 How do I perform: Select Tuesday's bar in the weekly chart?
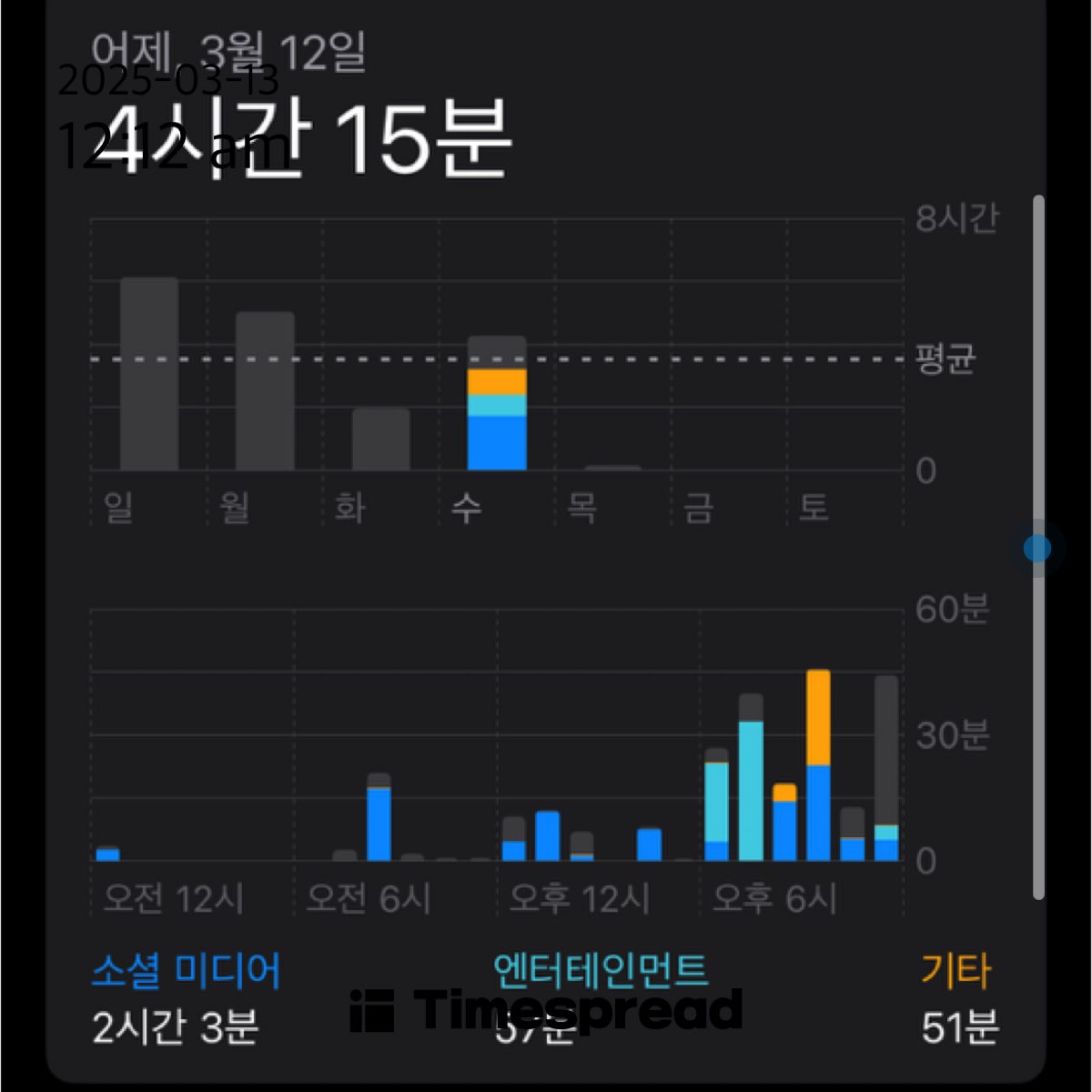point(381,440)
